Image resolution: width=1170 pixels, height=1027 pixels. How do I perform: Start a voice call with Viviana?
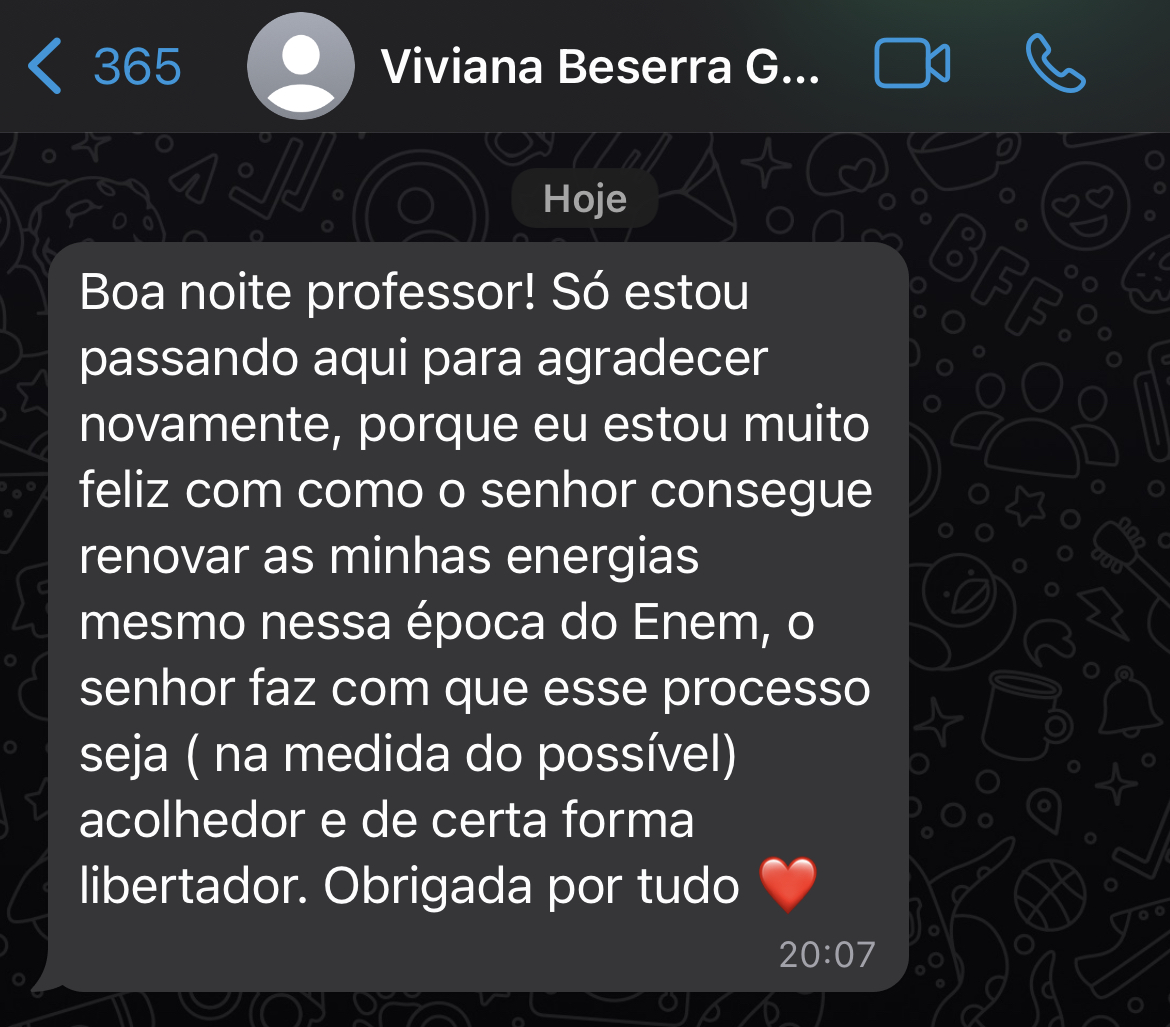(1055, 66)
